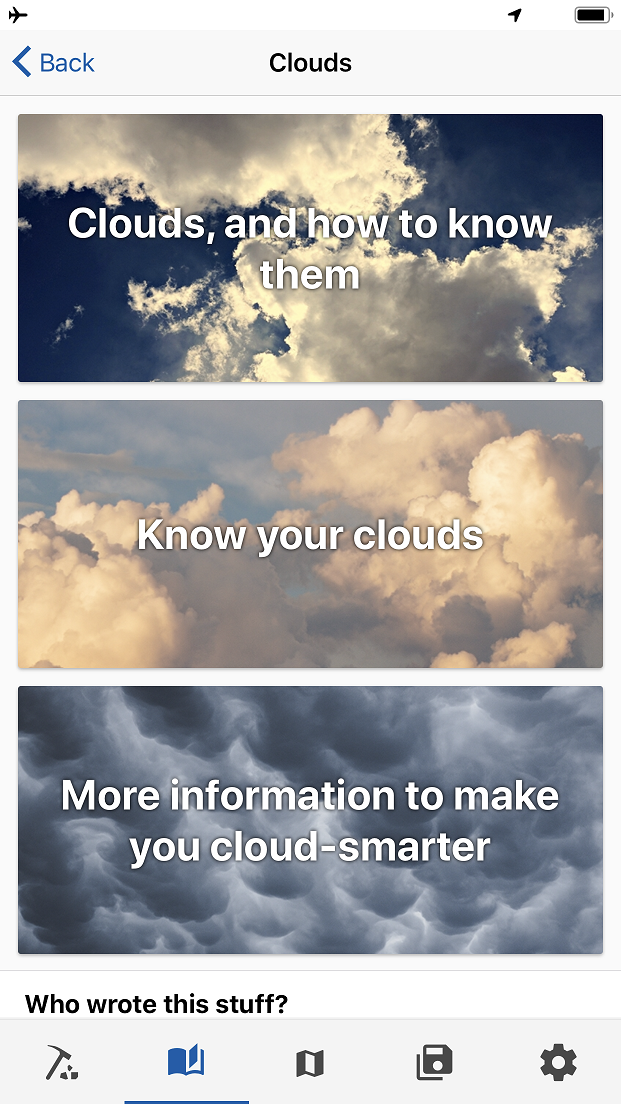
Task: Switch to the pickaxe tools tab
Action: [62, 1062]
